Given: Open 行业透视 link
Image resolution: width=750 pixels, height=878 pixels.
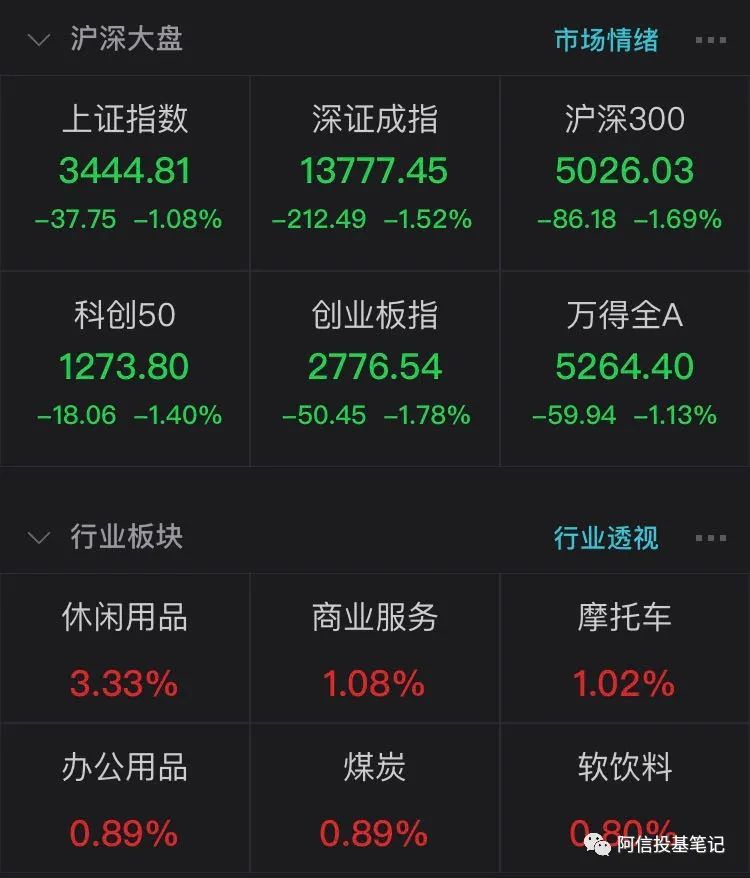Looking at the screenshot, I should (606, 538).
